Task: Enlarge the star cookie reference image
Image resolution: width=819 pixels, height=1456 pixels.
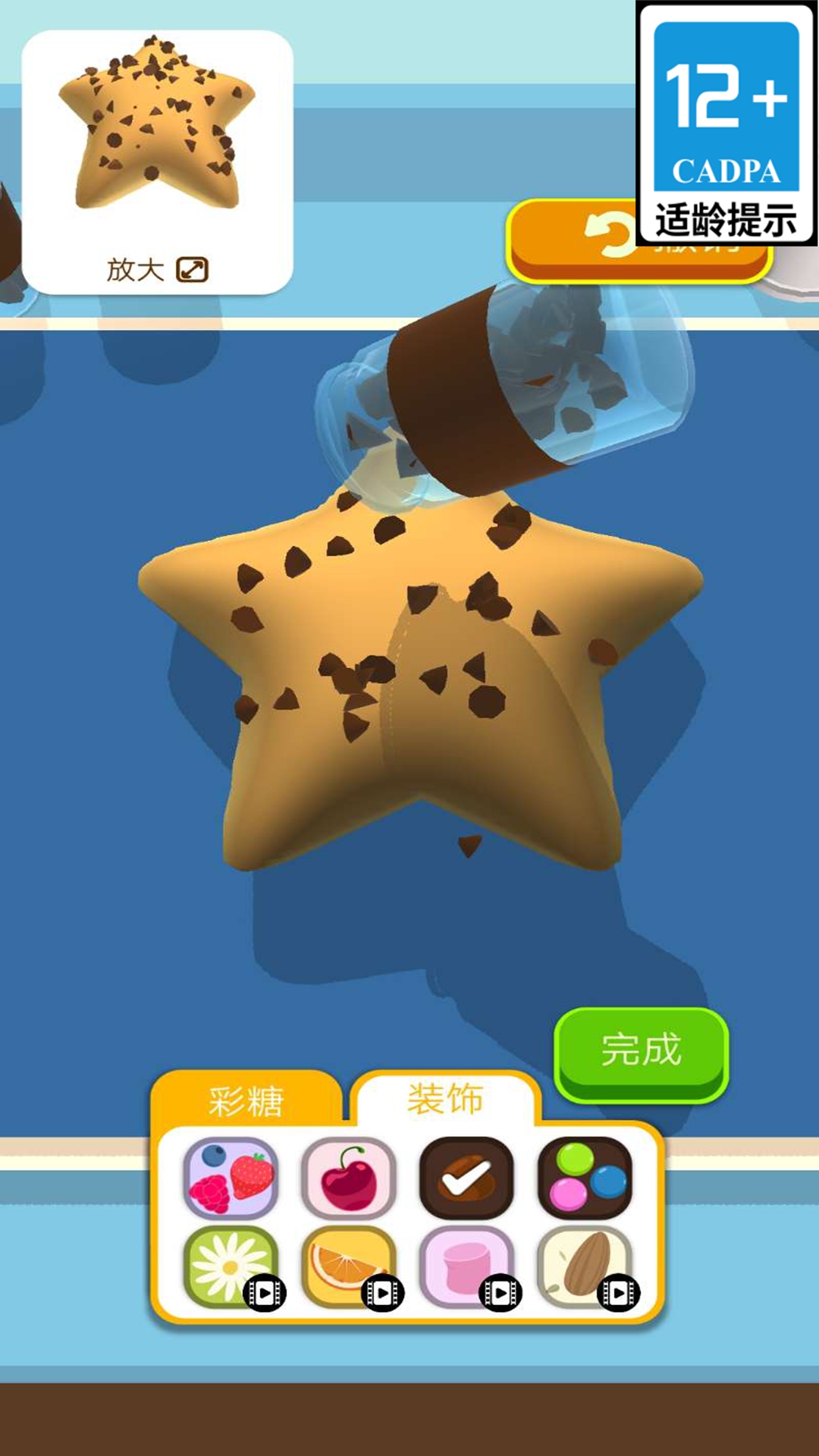Action: point(158,269)
